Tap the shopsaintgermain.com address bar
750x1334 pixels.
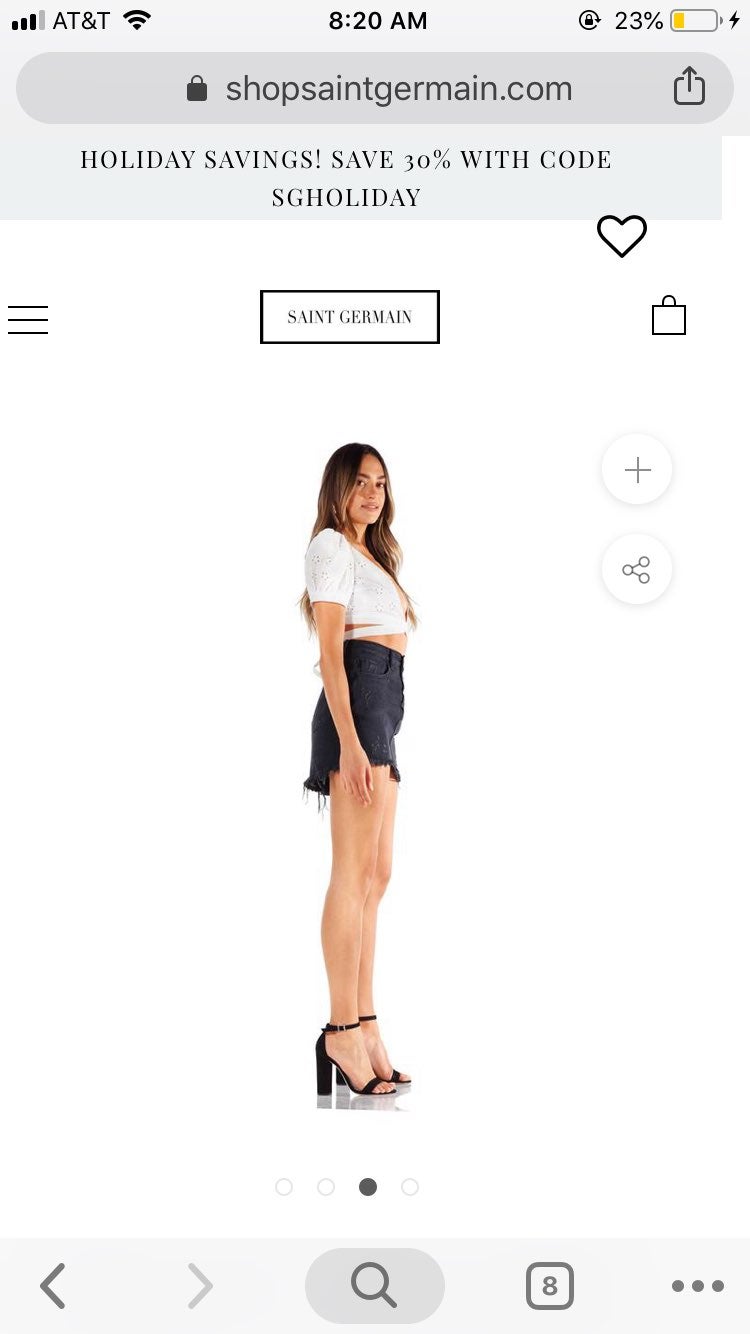(375, 88)
